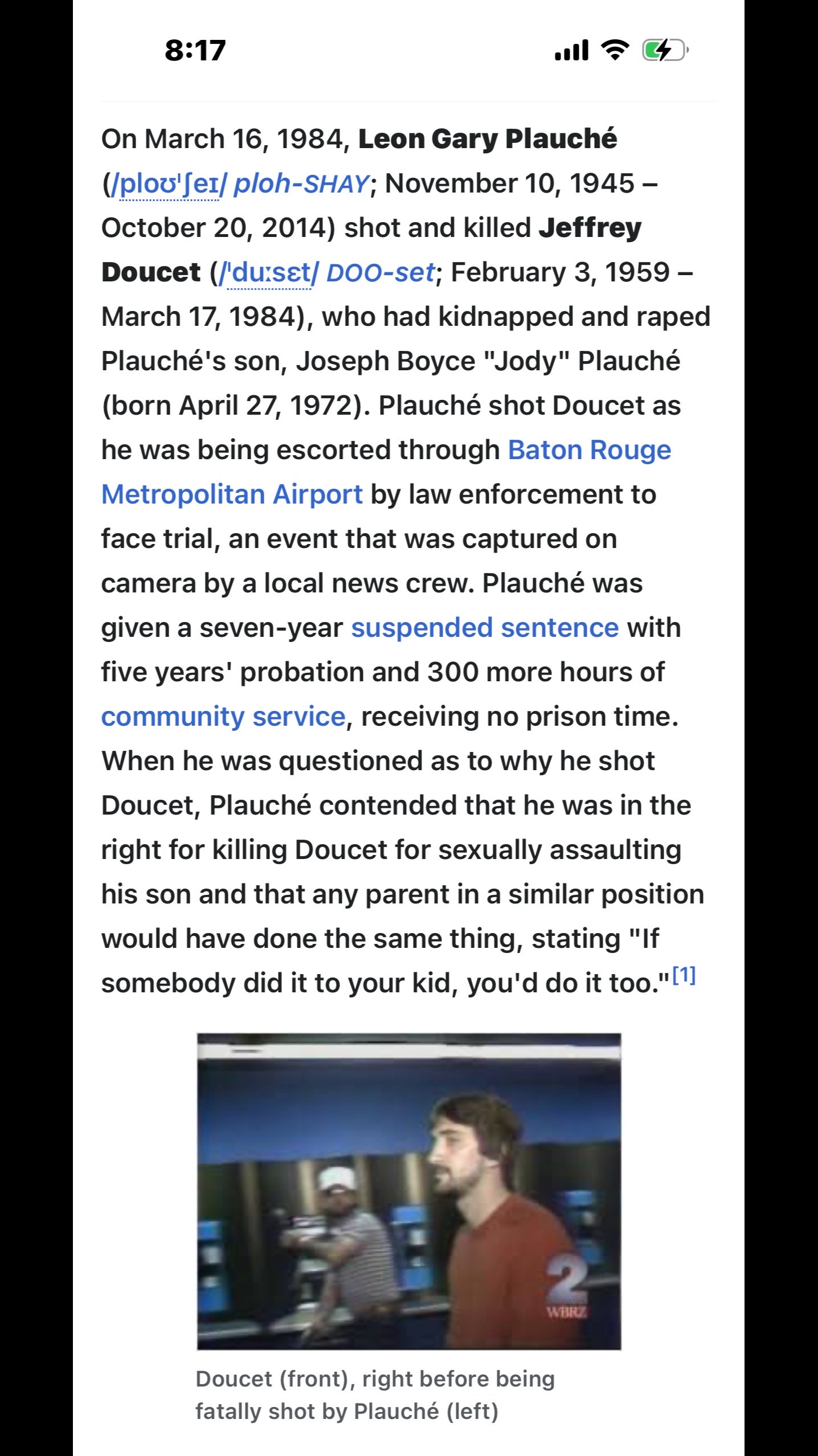Tap the ploh-SHAY respelling link
This screenshot has height=1456, width=818.
(302, 184)
